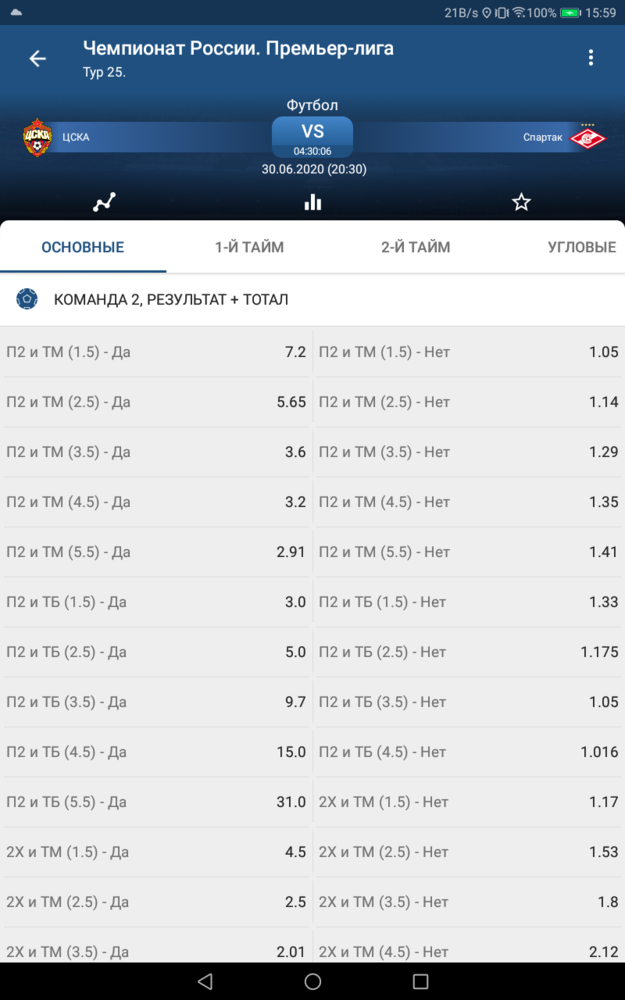Pick П2 и ТМ (1.5) - Да at 7.2
The image size is (625, 1000).
[x=157, y=352]
